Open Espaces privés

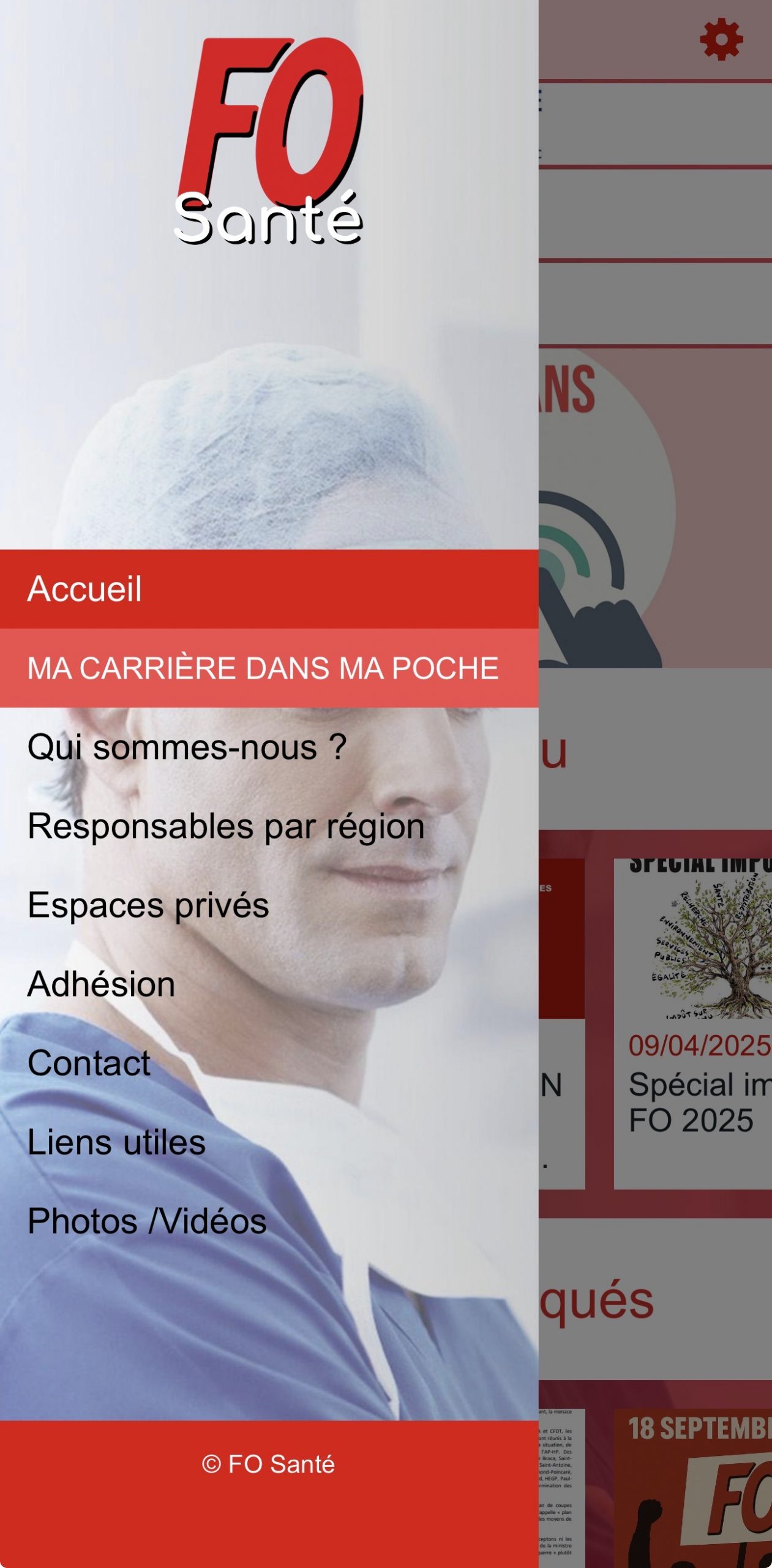pyautogui.click(x=148, y=905)
